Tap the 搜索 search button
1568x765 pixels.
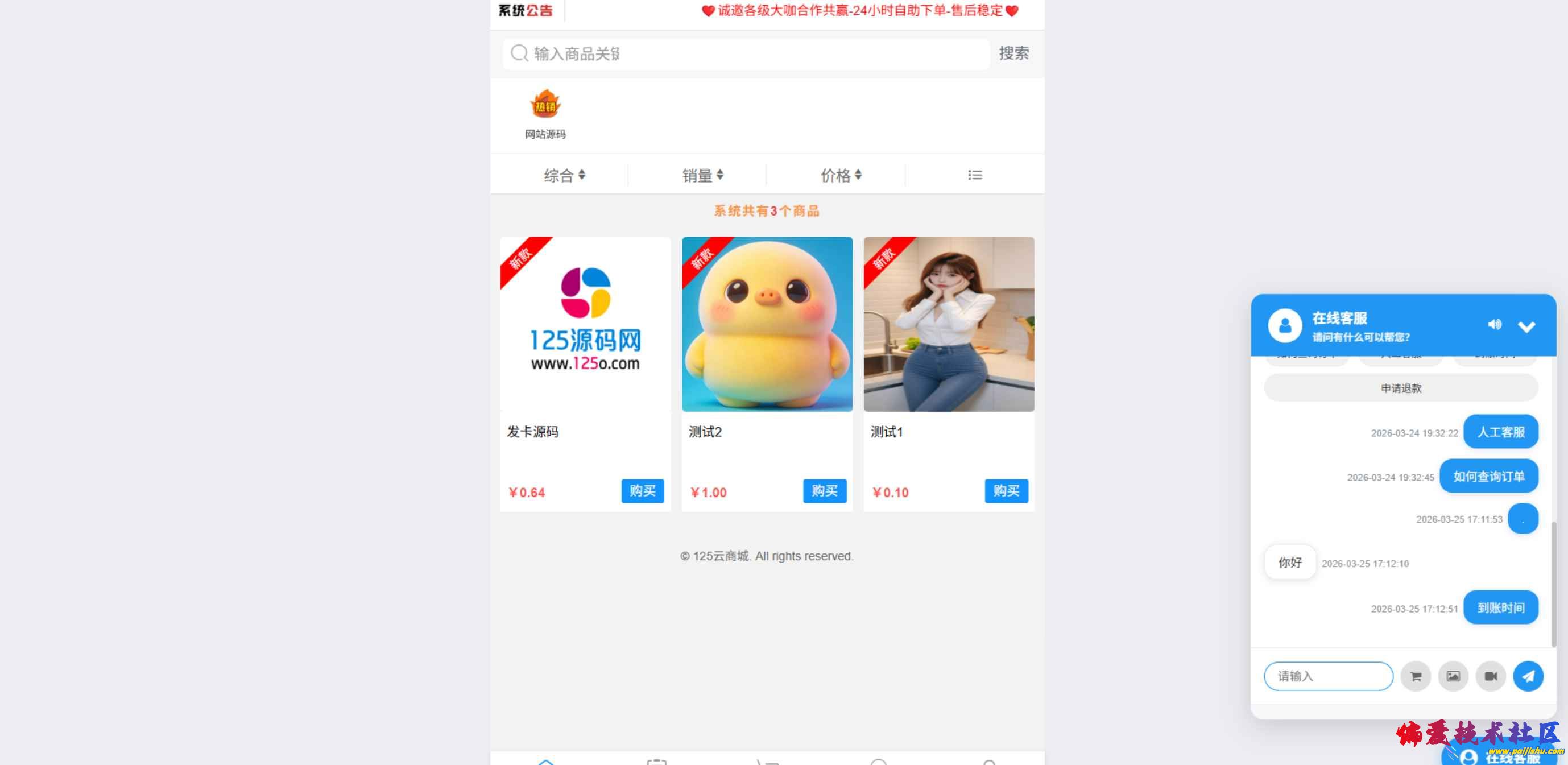point(1013,53)
